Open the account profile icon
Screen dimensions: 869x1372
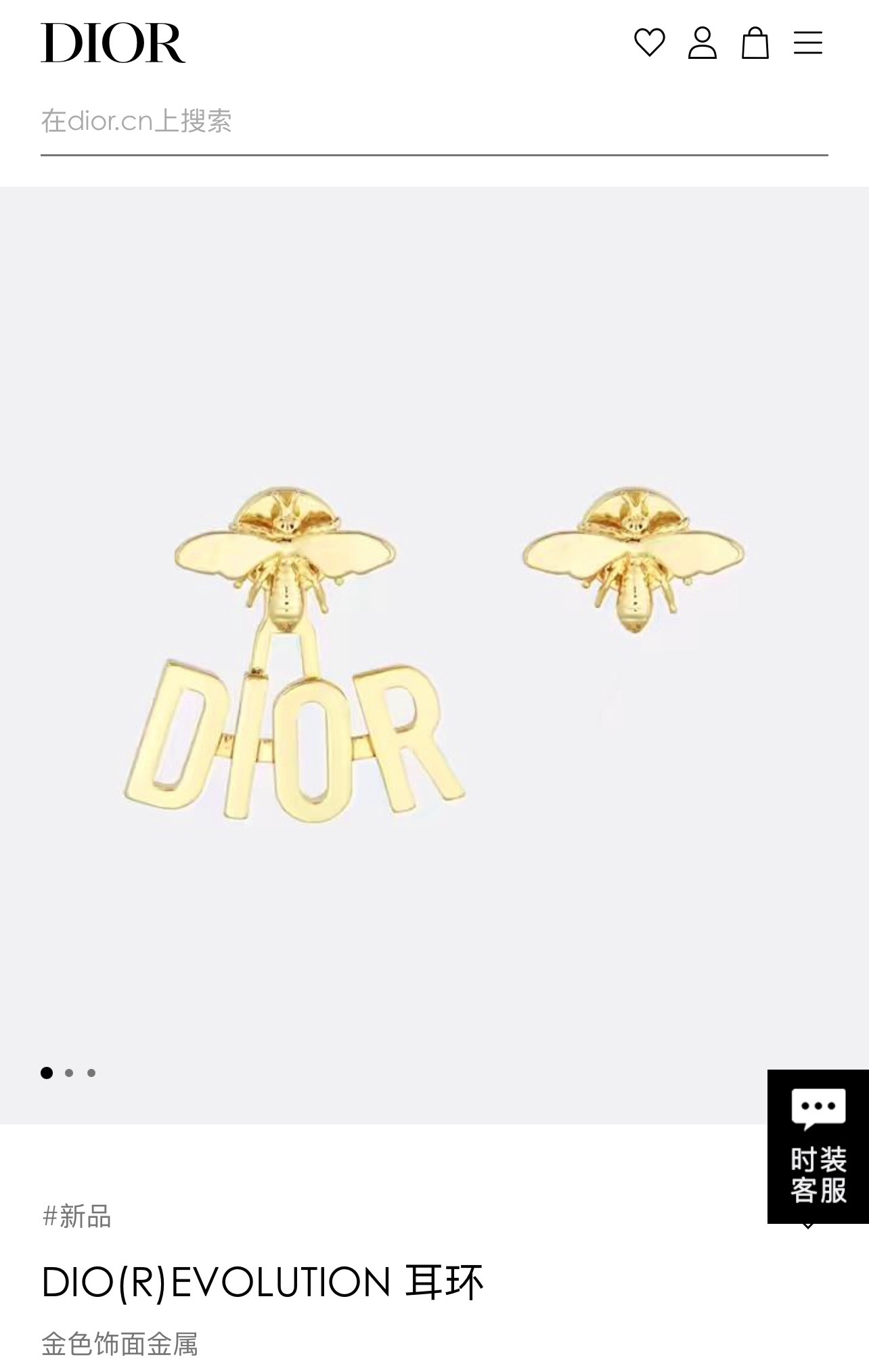coord(702,43)
